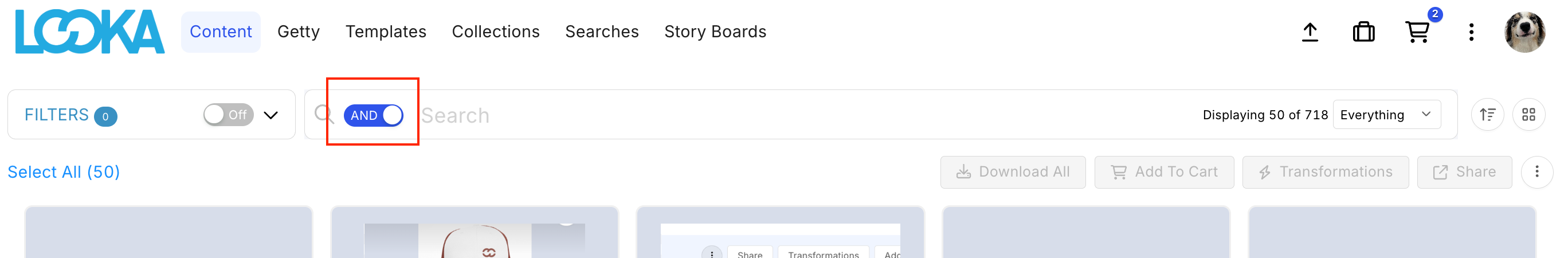The height and width of the screenshot is (258, 1568).
Task: Tap Select All (50)
Action: tap(64, 172)
